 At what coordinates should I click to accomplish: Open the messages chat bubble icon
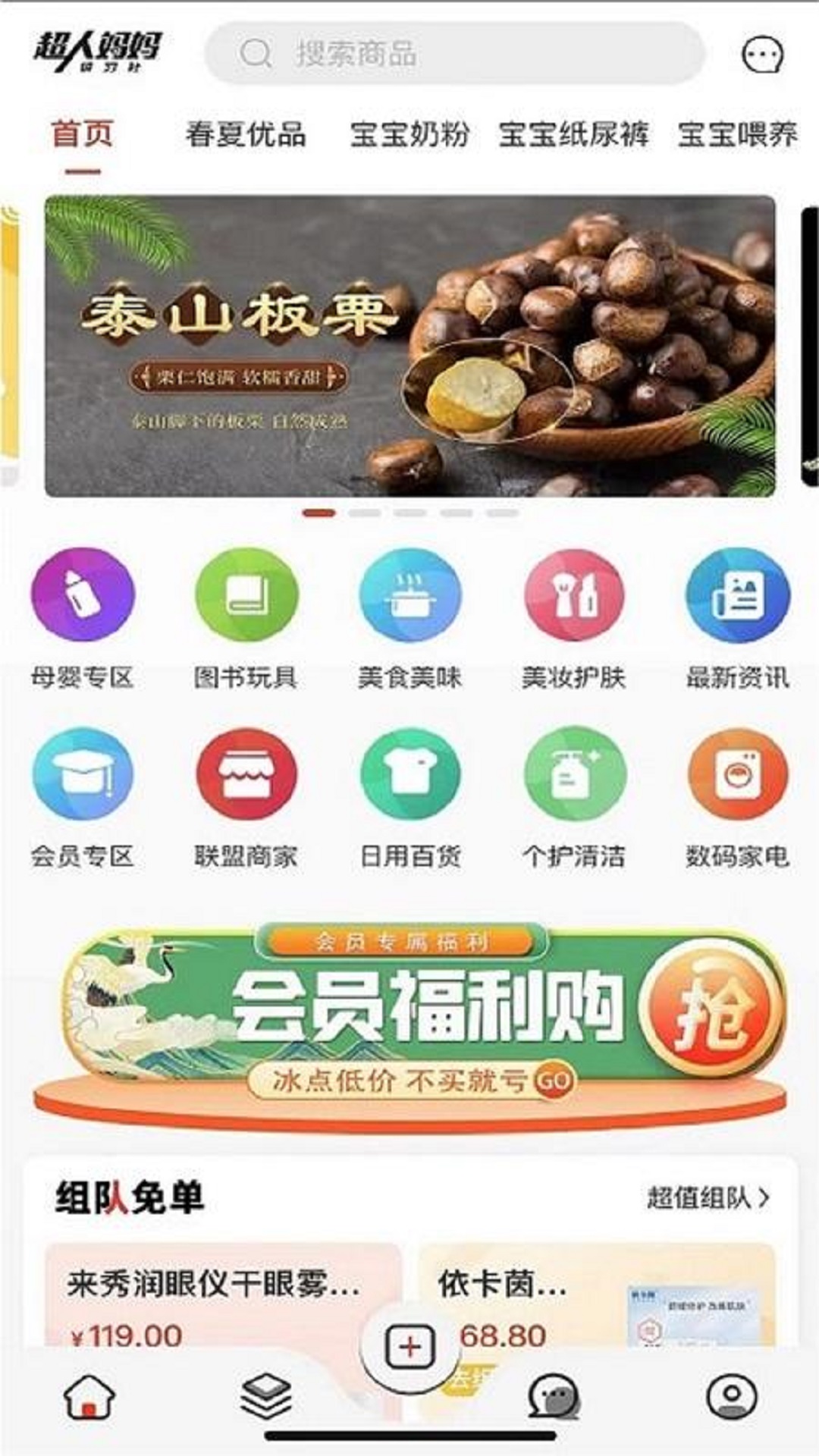(x=761, y=55)
